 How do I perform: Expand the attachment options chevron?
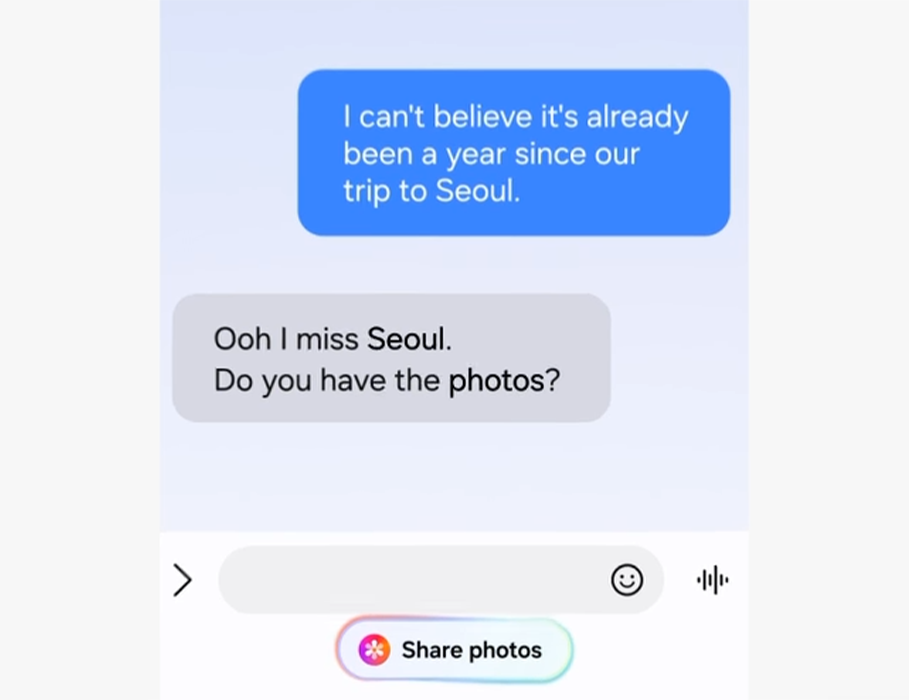pos(182,580)
